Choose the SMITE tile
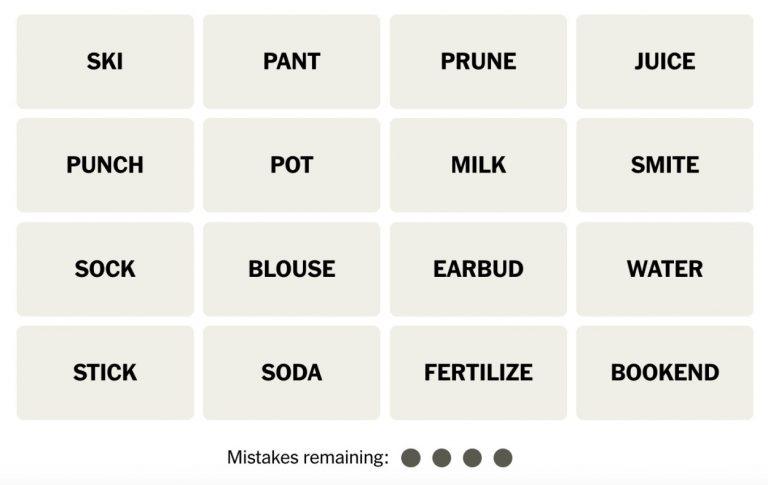768x485 pixels. (664, 165)
